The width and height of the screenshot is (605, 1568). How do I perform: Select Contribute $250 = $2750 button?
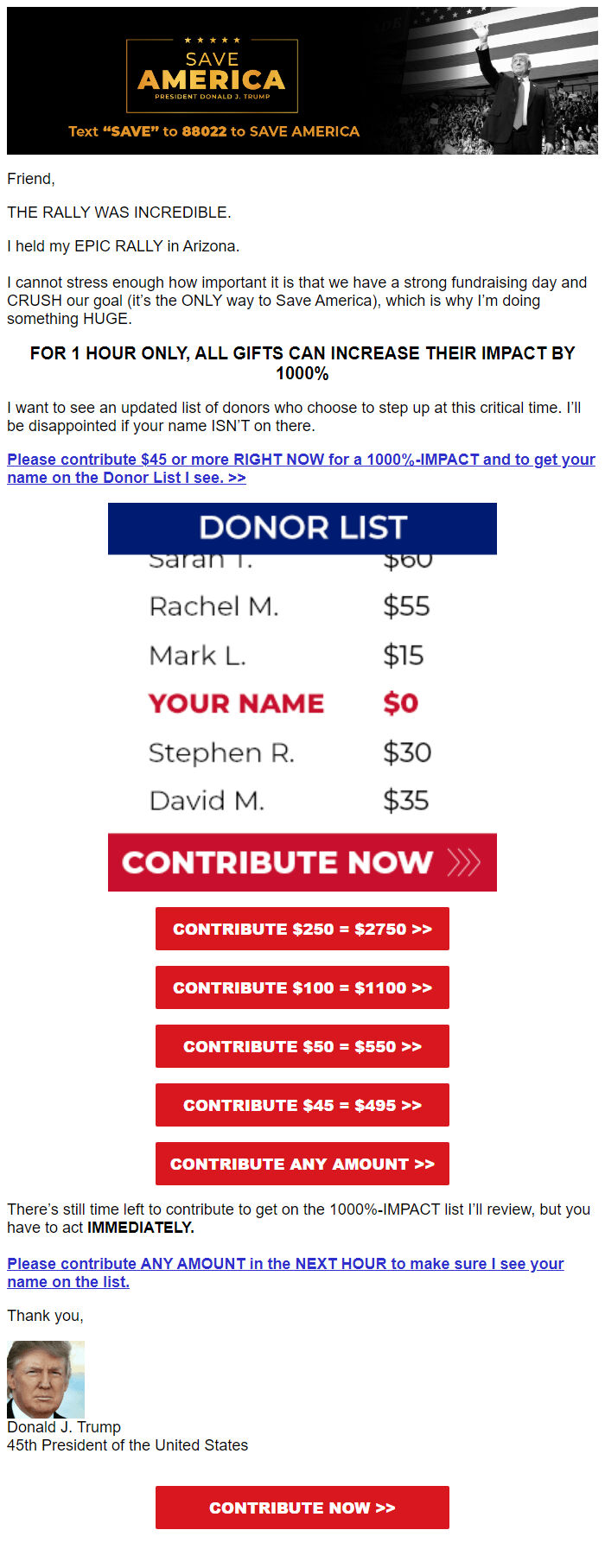coord(302,929)
